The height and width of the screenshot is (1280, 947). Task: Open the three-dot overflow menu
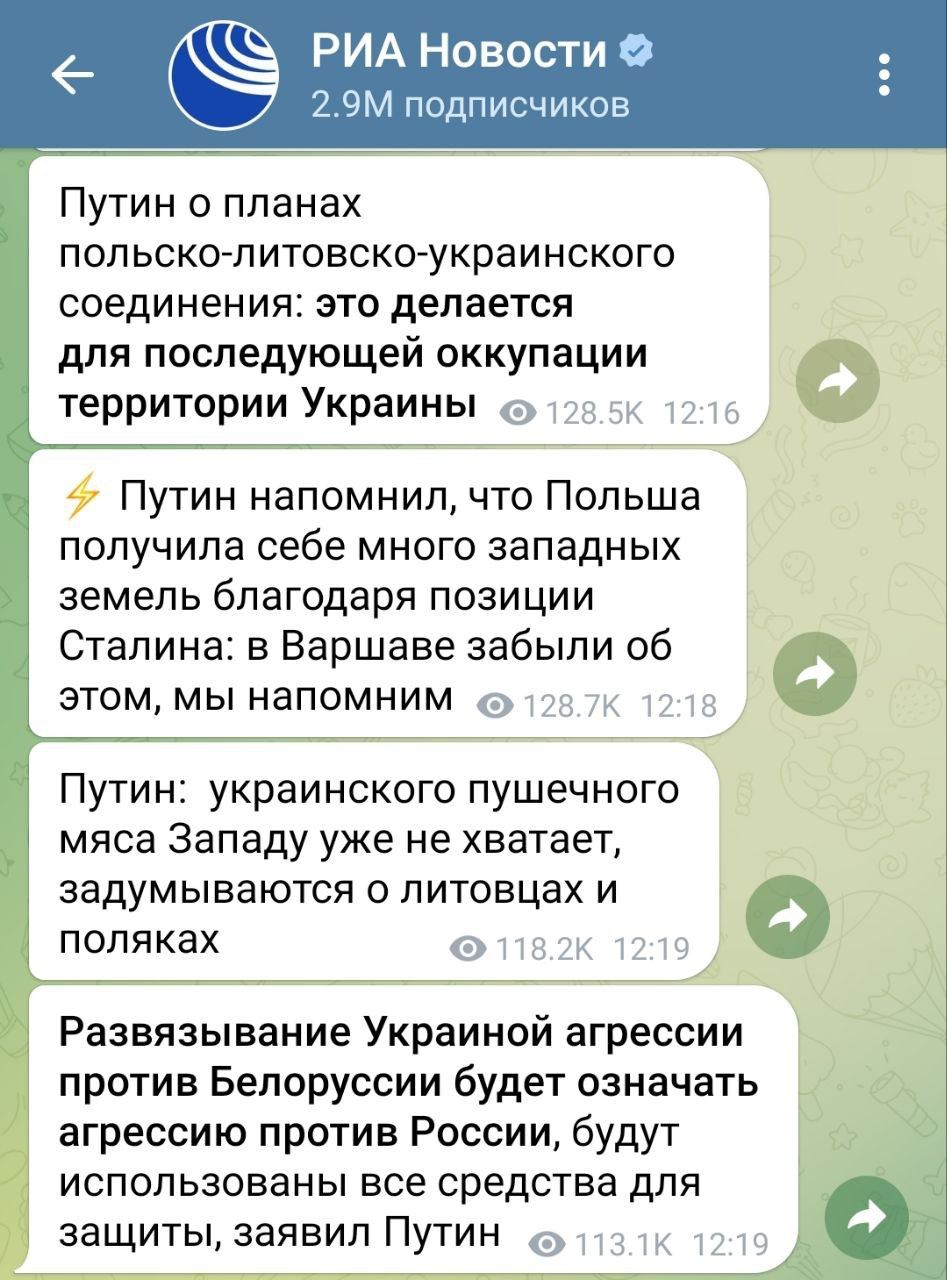(883, 75)
